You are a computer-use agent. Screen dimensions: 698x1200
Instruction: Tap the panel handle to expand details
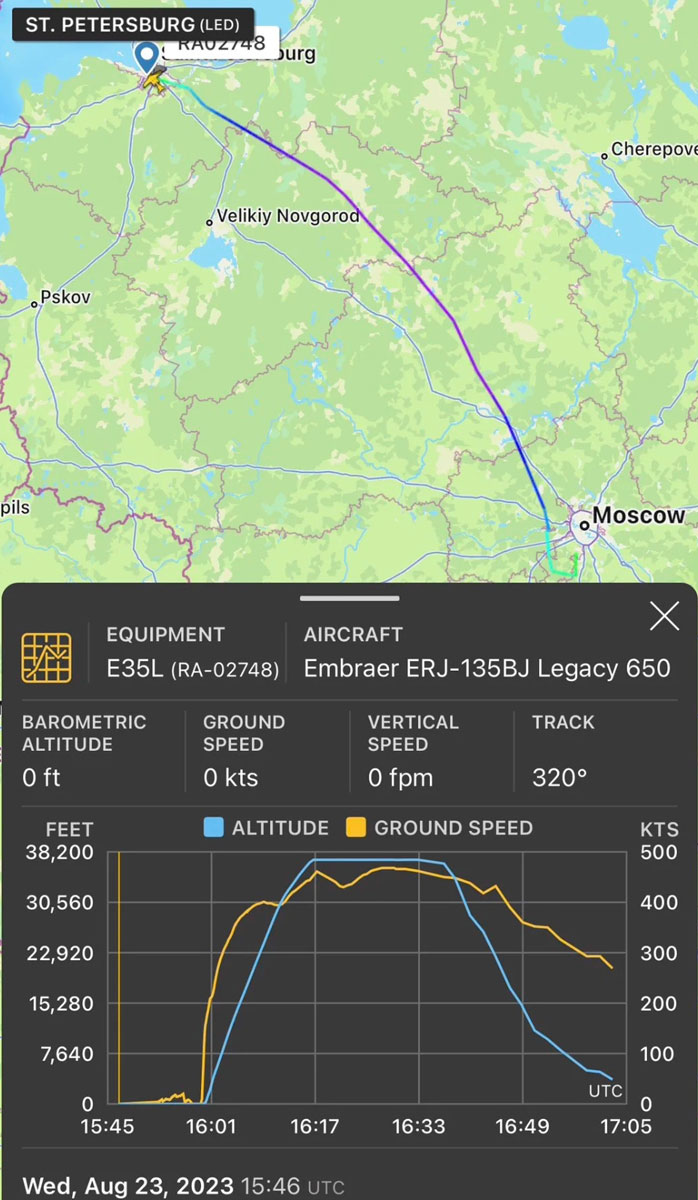coord(349,598)
